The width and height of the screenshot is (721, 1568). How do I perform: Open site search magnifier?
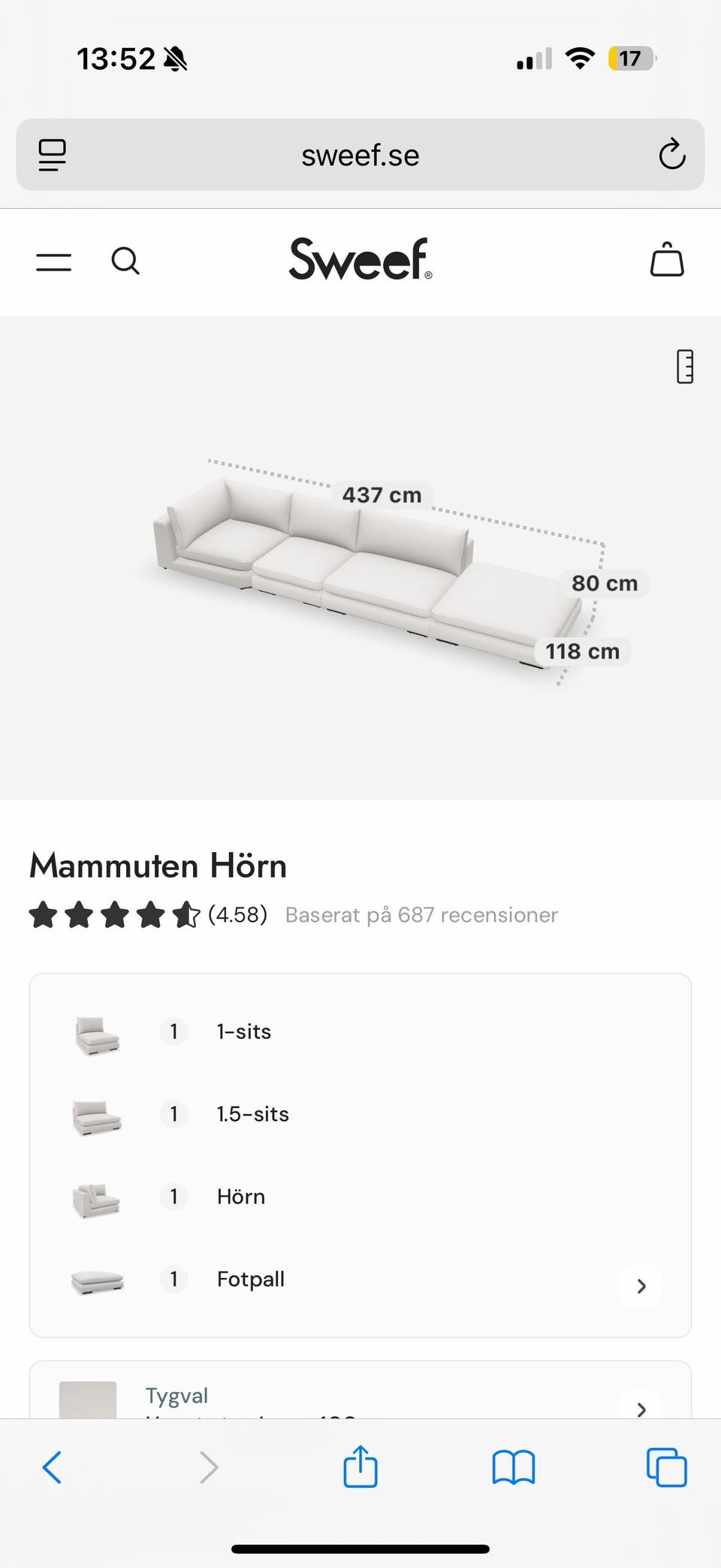pos(125,261)
